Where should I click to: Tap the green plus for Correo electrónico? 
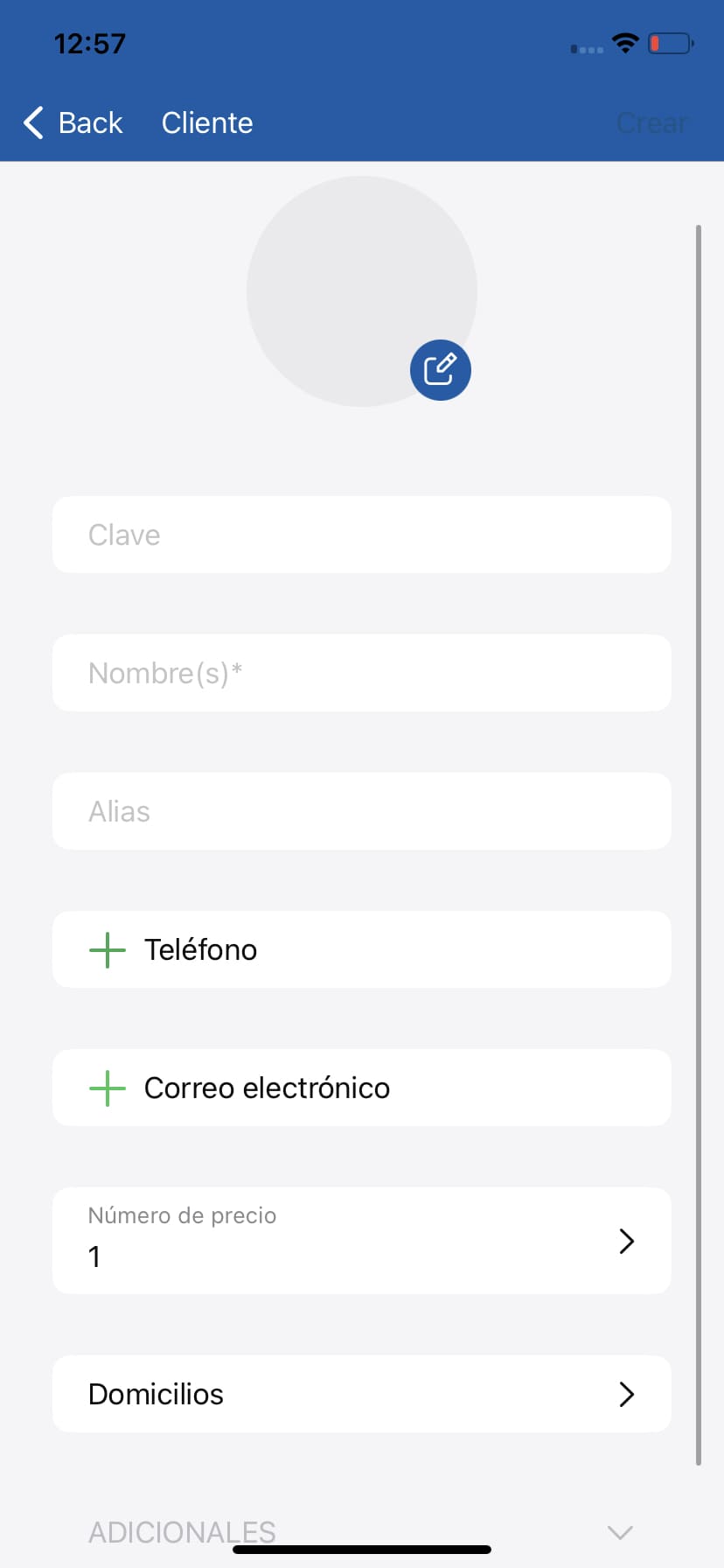tap(107, 1088)
